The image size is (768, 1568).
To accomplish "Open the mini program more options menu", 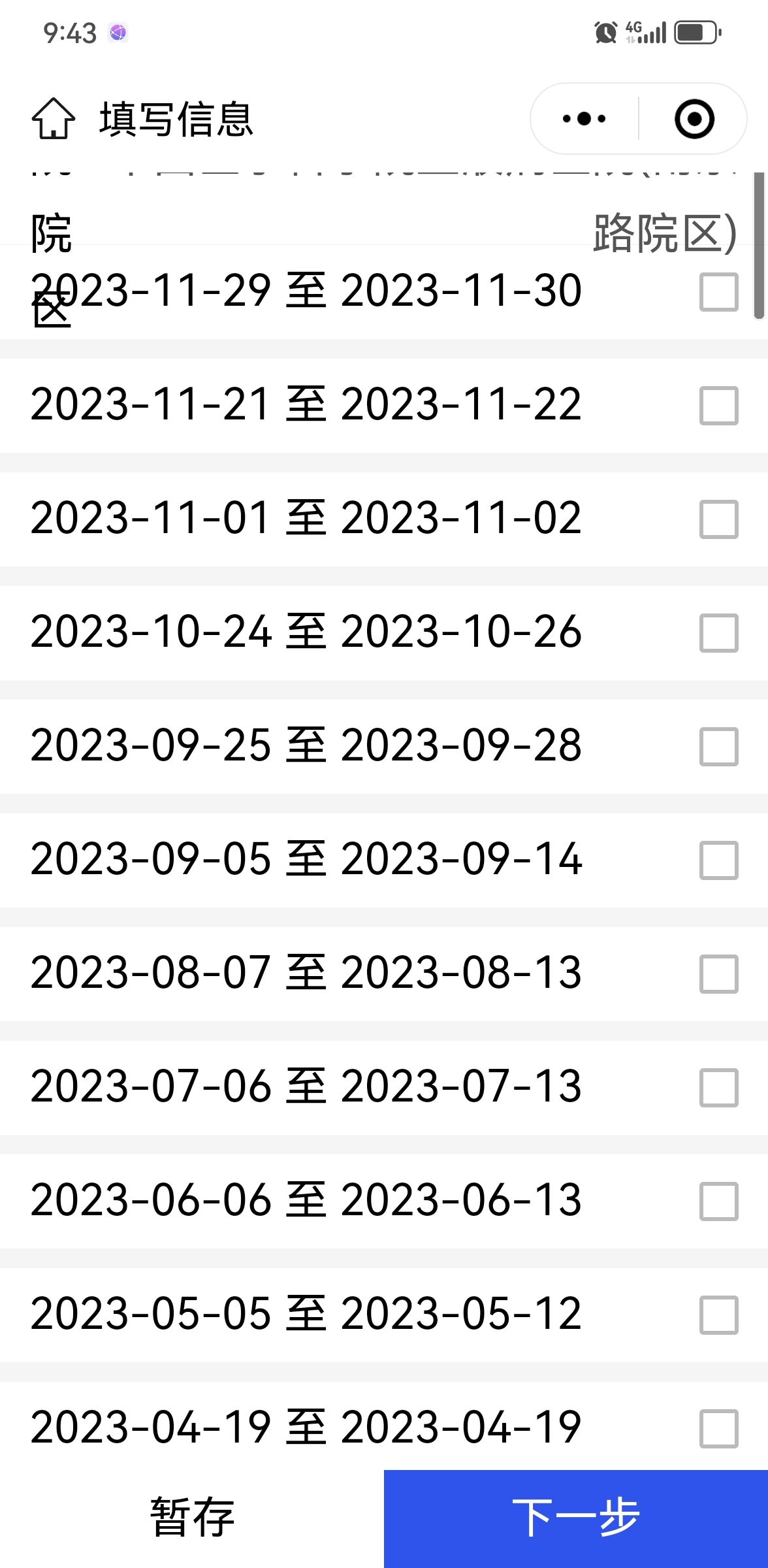I will pyautogui.click(x=584, y=119).
